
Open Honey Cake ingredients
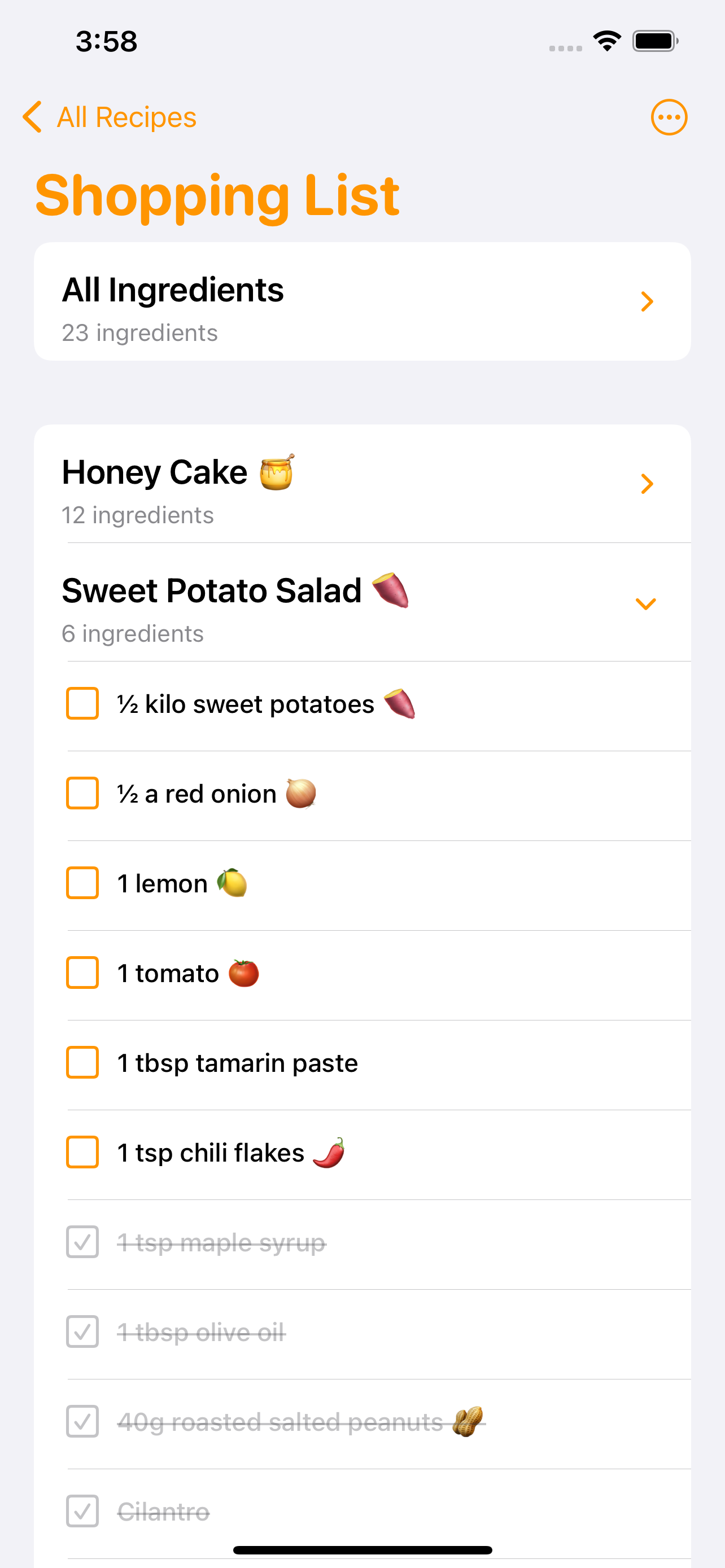(362, 484)
